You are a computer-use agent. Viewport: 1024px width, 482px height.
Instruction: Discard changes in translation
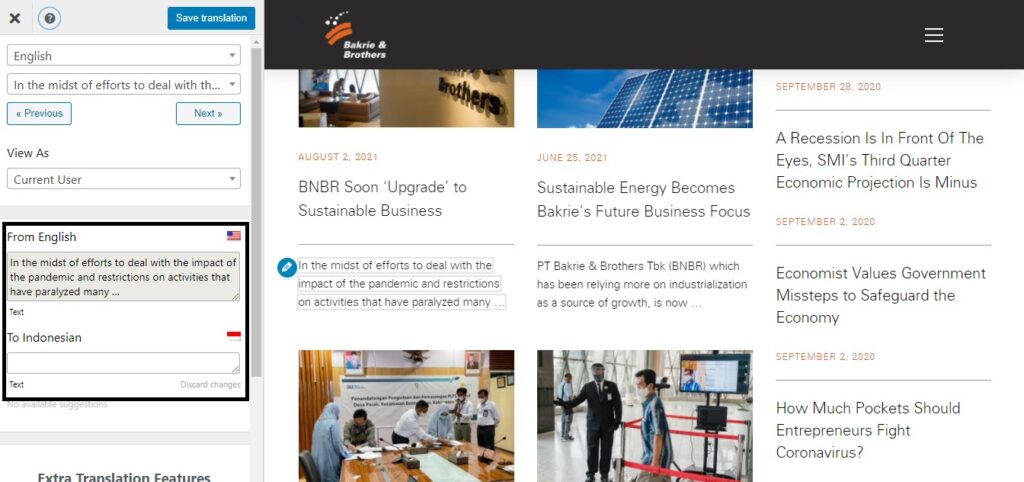[210, 385]
